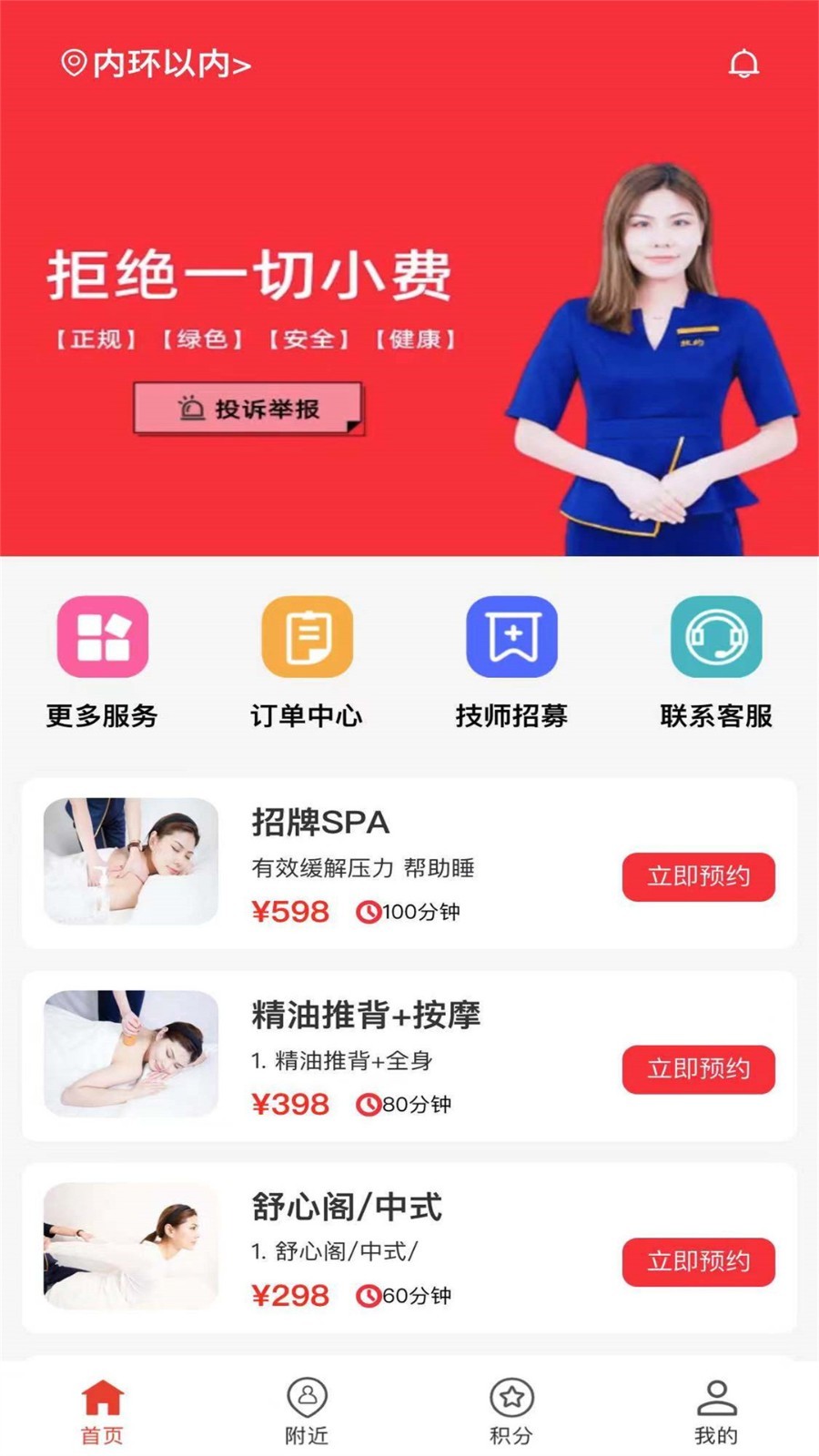Switch to the 积分 tab
Viewport: 819px width, 1456px height.
tap(511, 1412)
